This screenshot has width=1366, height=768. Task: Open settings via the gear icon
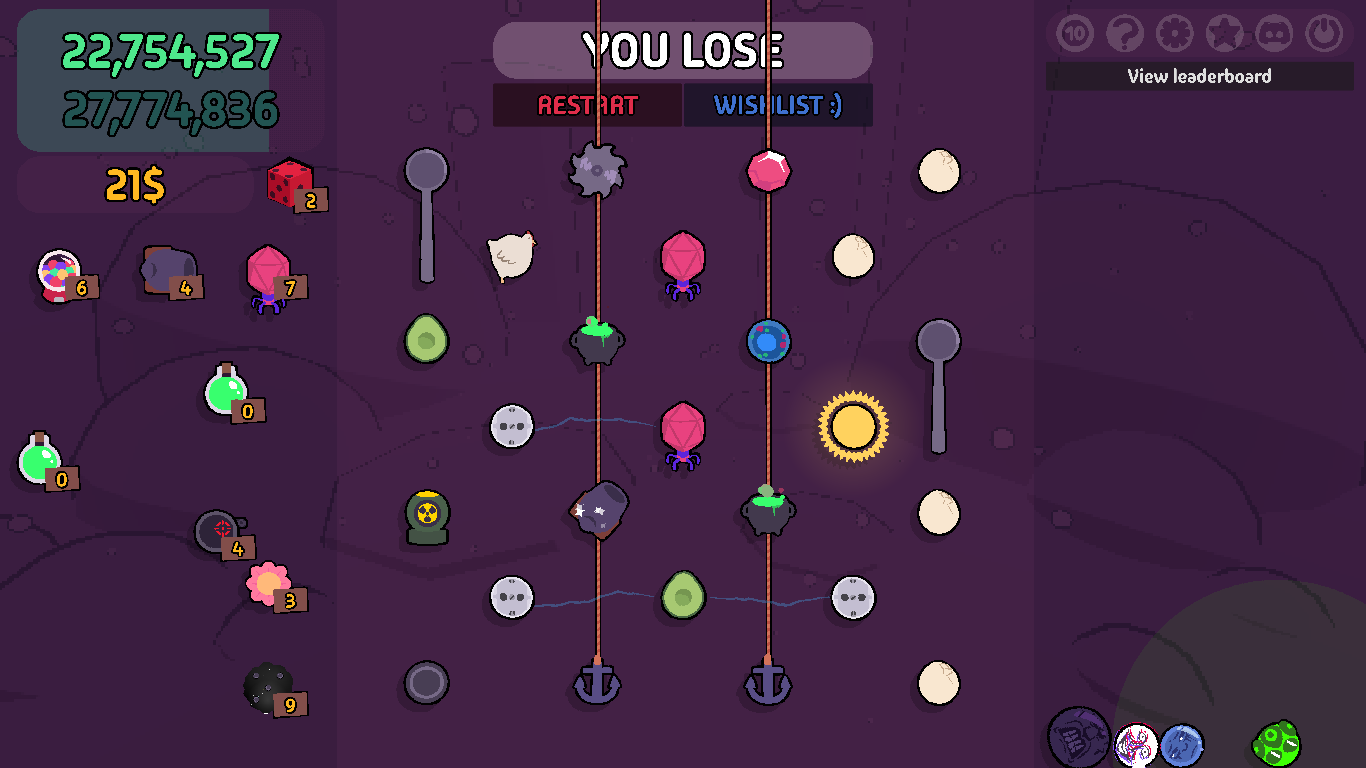click(1175, 34)
